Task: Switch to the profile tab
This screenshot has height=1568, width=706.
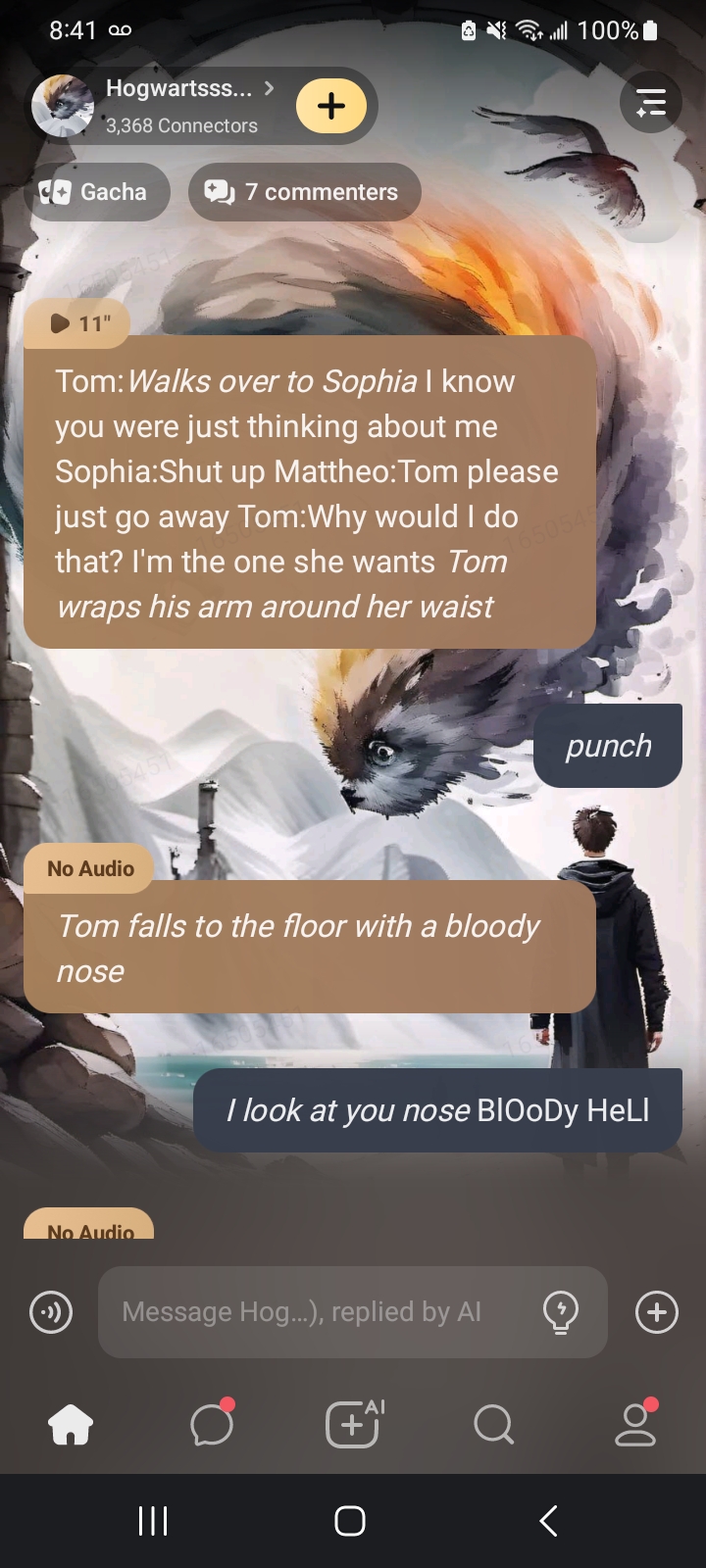Action: (634, 1425)
